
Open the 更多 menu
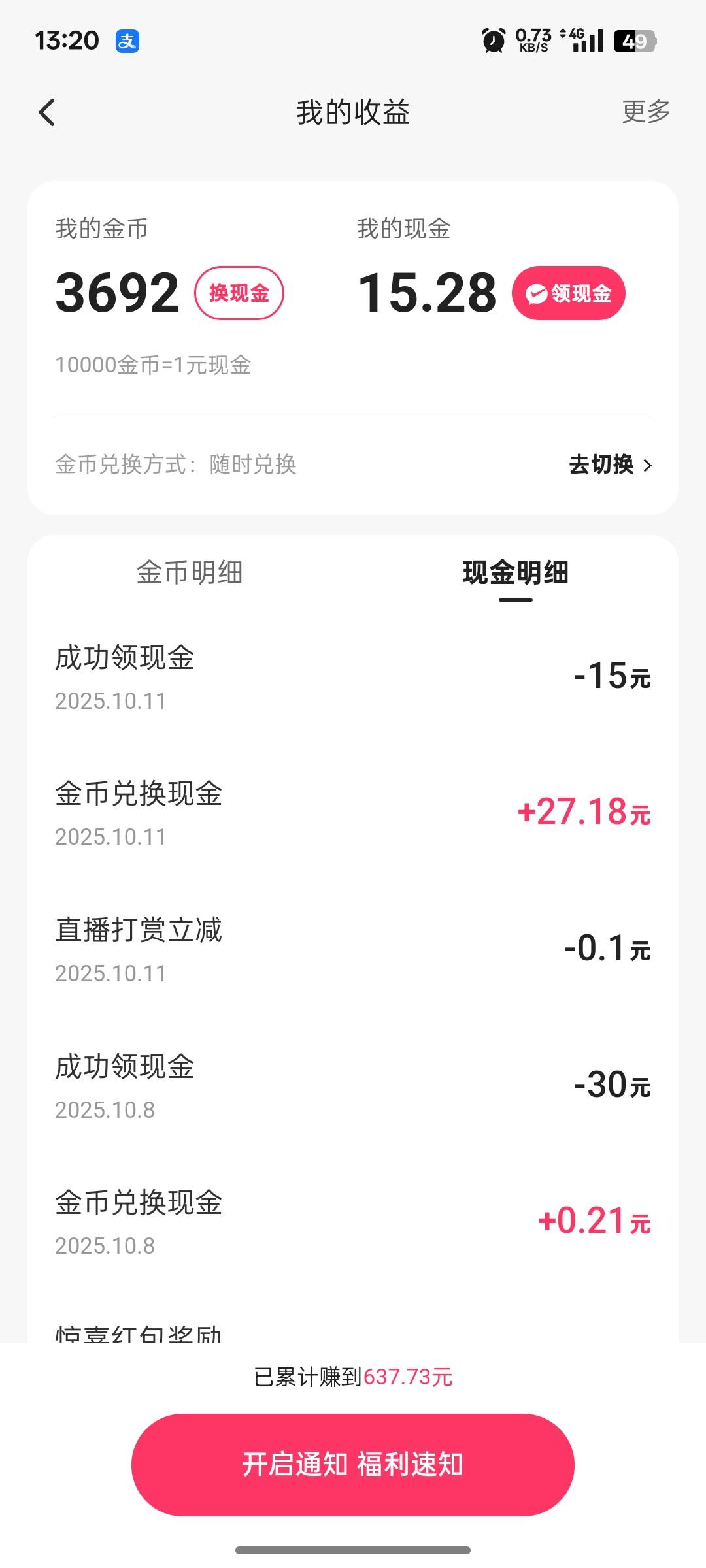coord(646,112)
